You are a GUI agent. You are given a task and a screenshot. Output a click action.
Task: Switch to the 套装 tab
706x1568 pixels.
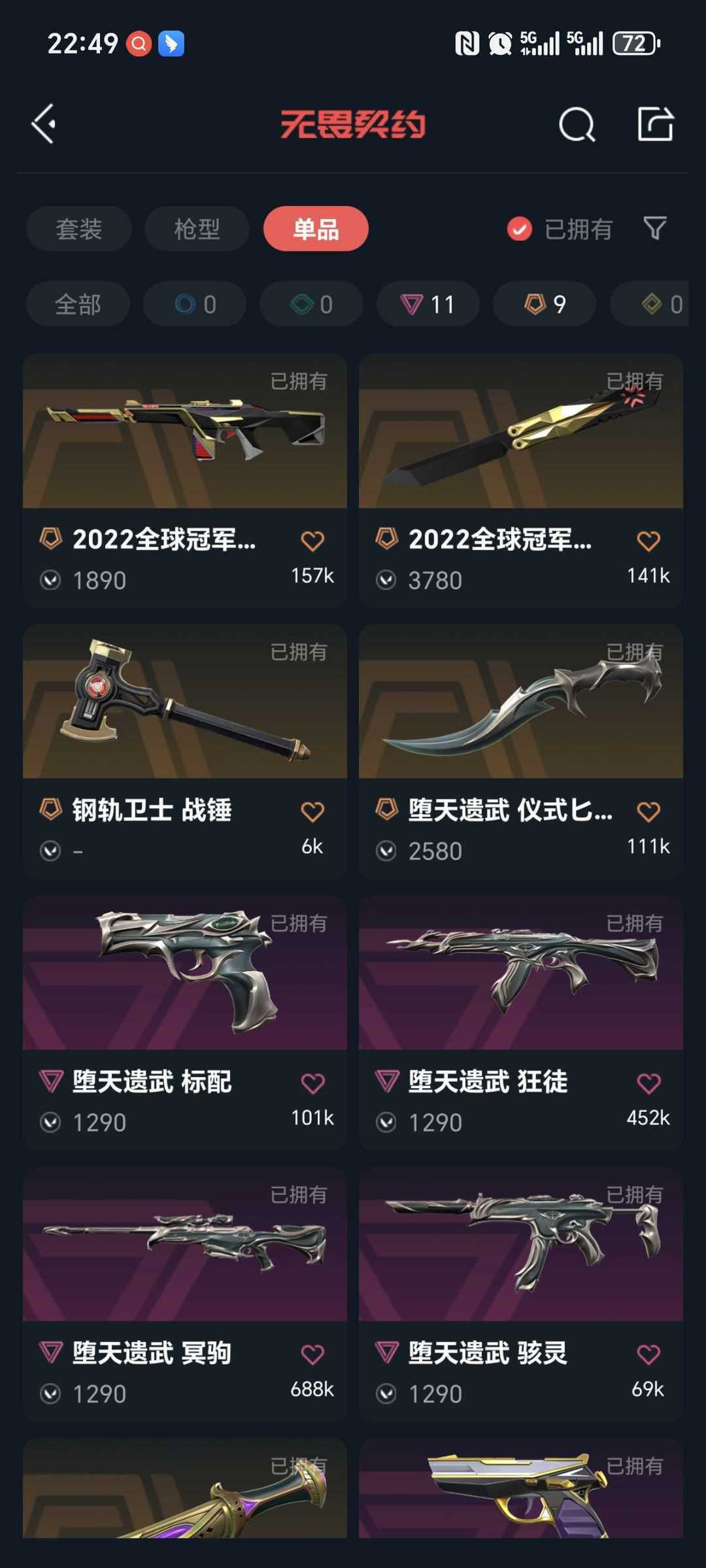[x=79, y=229]
